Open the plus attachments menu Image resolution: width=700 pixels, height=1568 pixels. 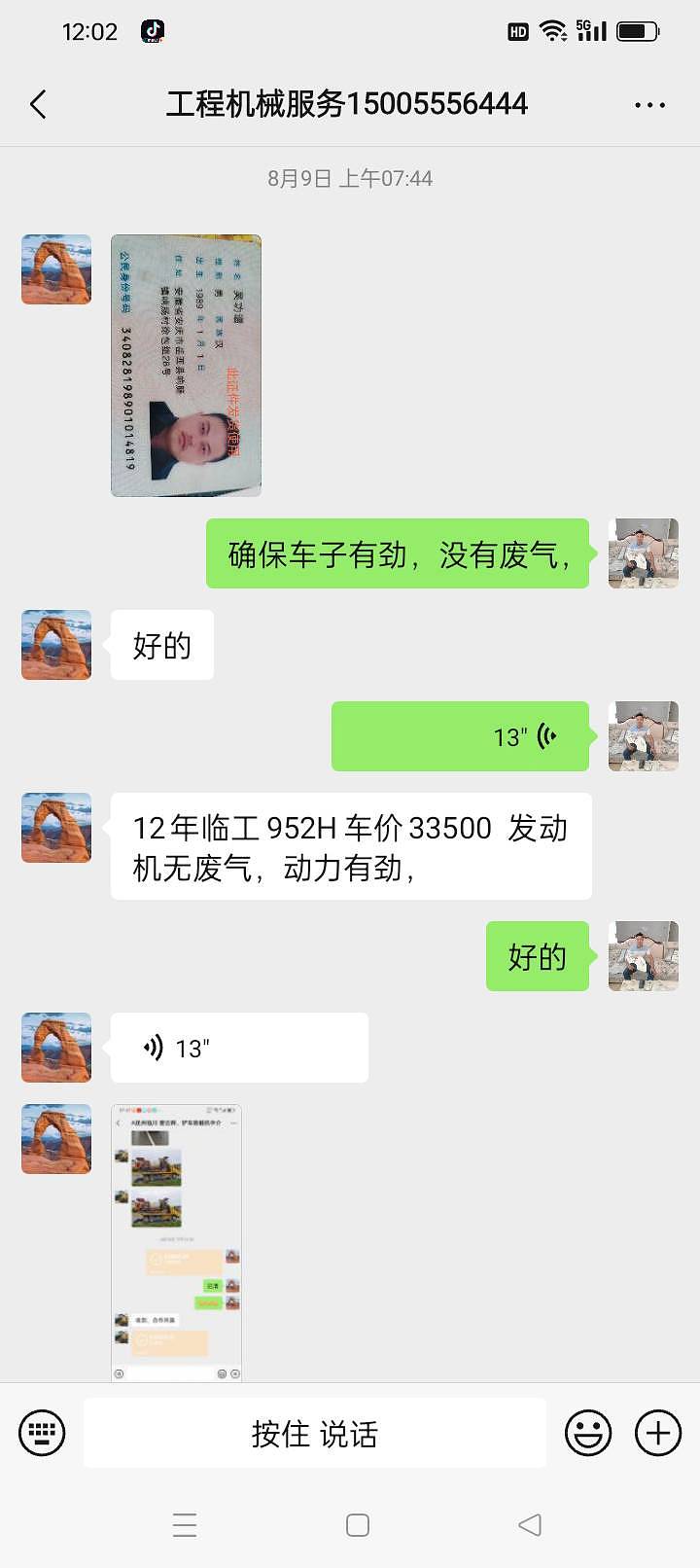tap(658, 1433)
